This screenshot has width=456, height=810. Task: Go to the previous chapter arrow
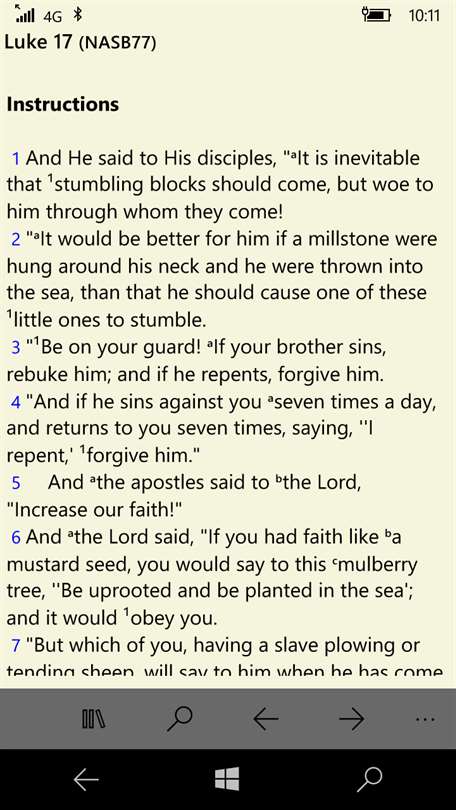tap(266, 719)
